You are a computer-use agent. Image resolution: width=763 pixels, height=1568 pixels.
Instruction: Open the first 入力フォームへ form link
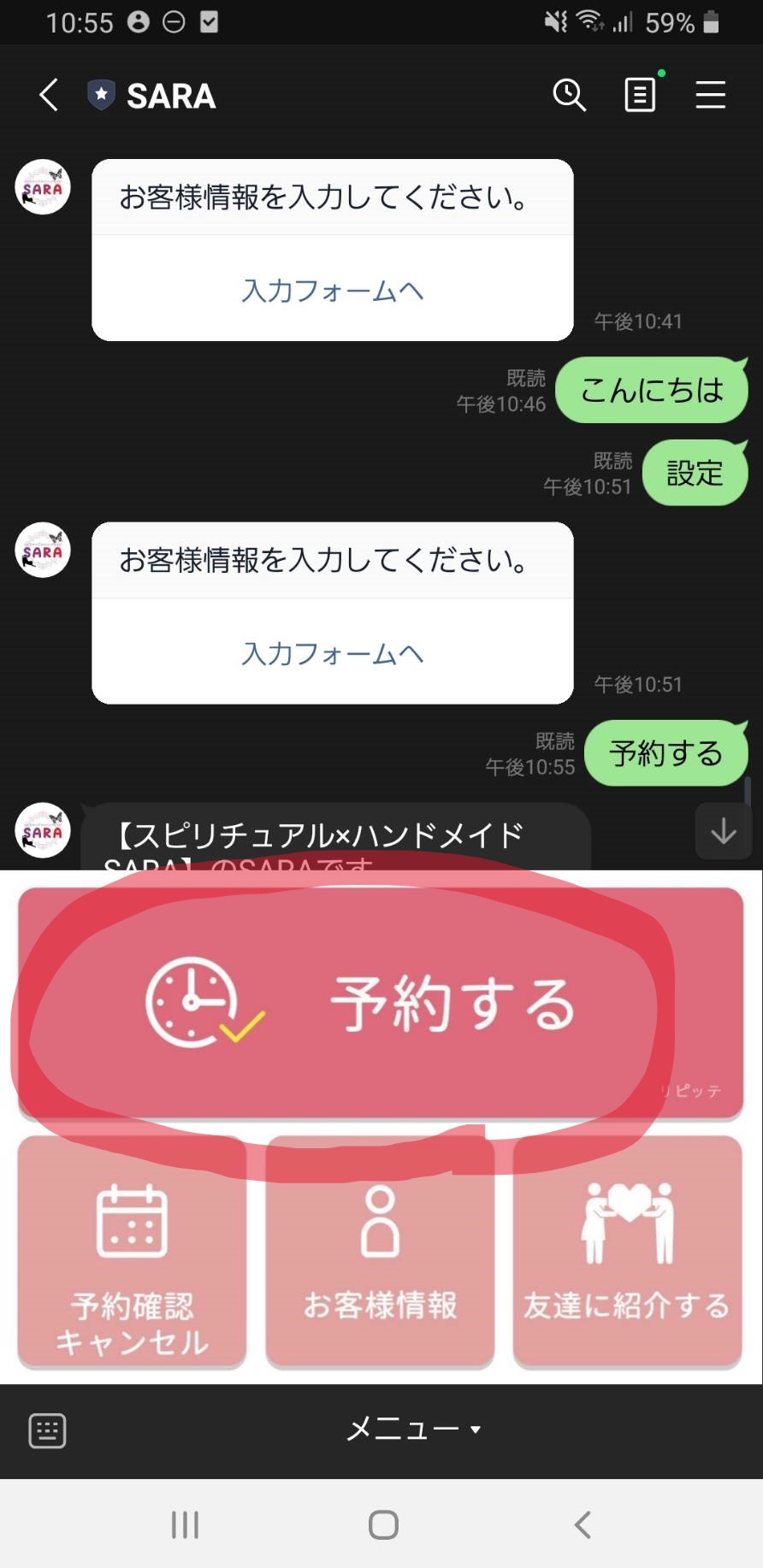332,292
